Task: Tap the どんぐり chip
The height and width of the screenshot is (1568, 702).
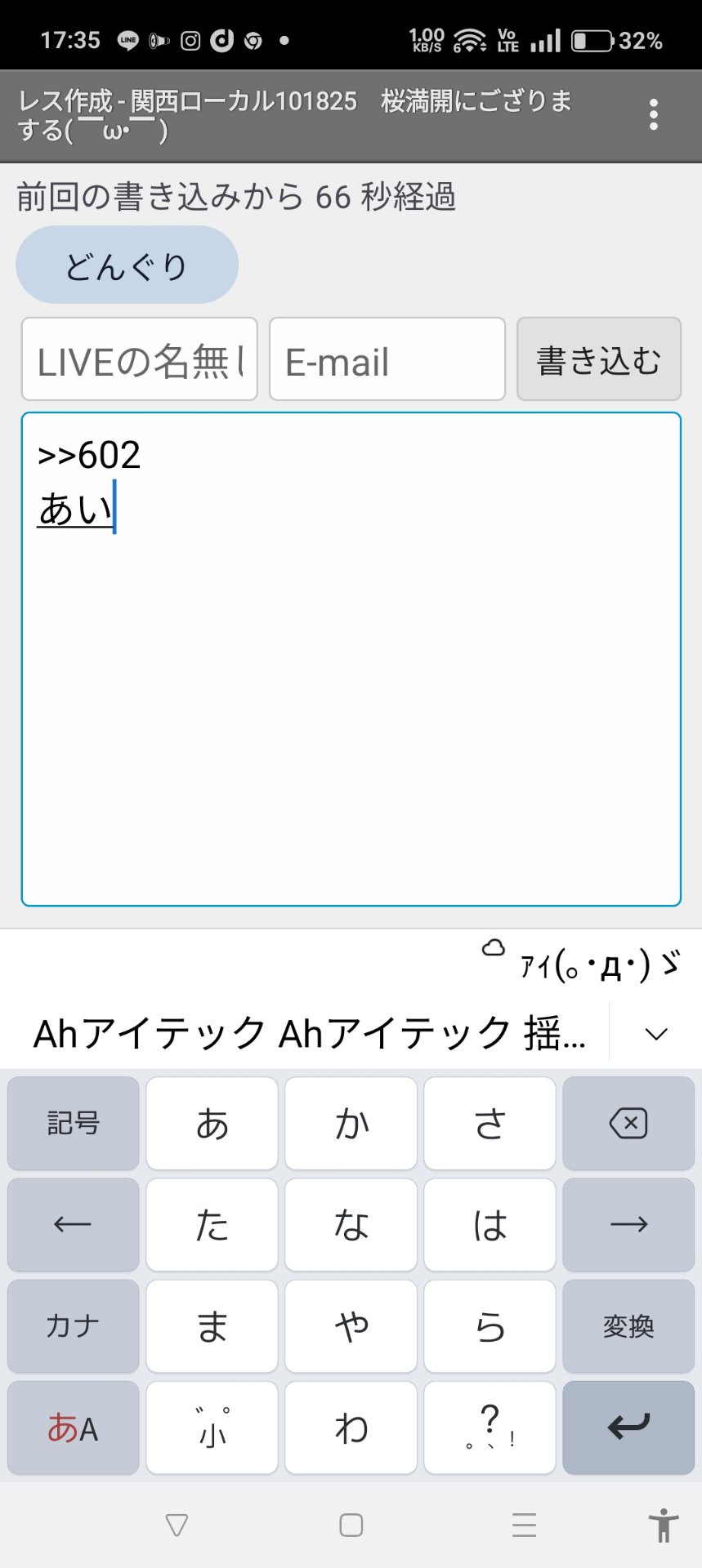Action: 127,265
